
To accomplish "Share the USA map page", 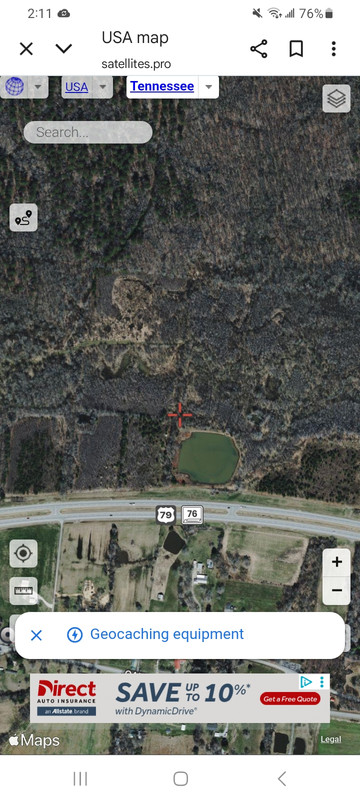I will [x=259, y=49].
